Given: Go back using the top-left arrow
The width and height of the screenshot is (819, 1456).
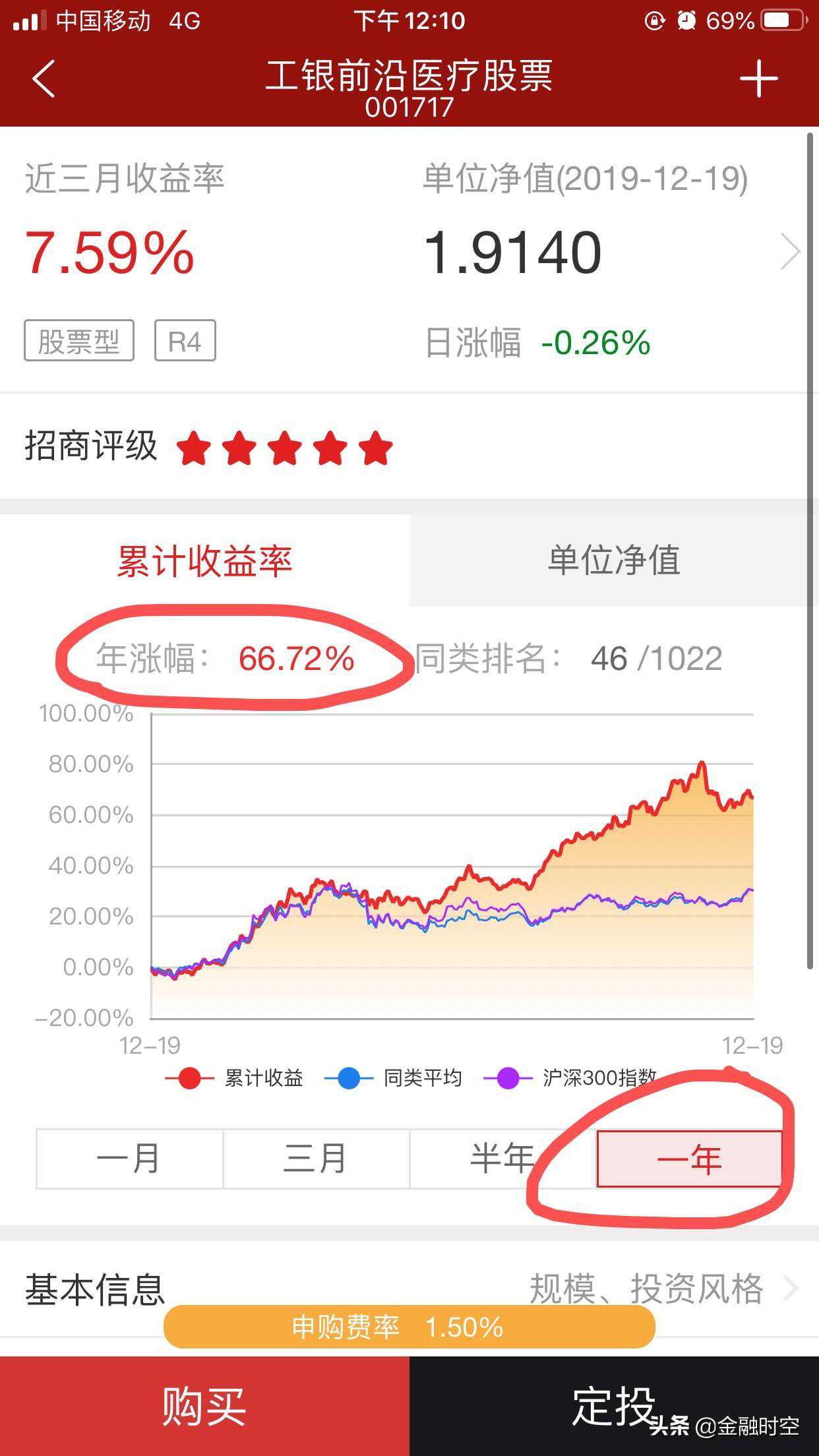Looking at the screenshot, I should tap(44, 78).
